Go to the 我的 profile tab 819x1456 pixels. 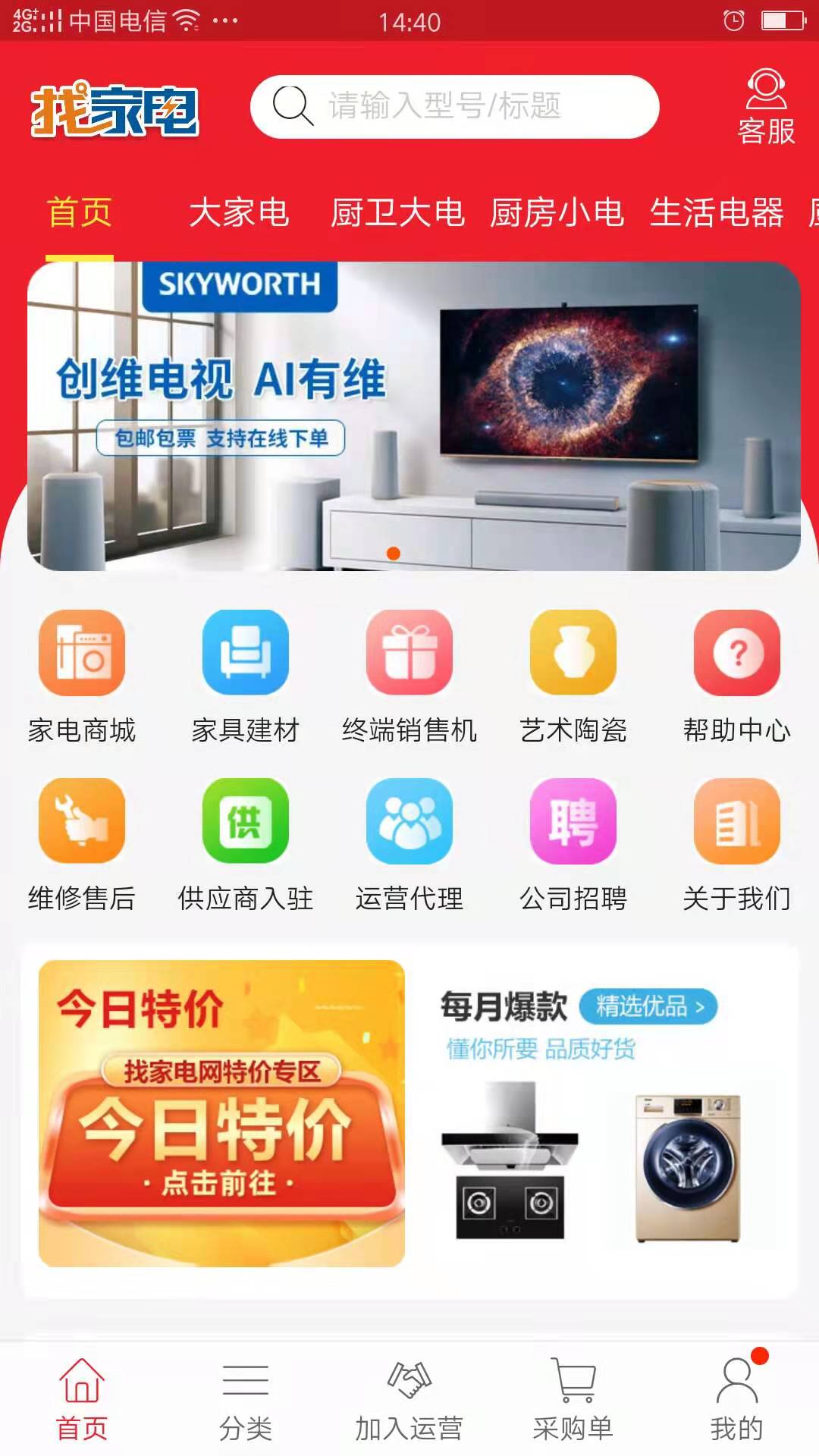click(x=737, y=1399)
